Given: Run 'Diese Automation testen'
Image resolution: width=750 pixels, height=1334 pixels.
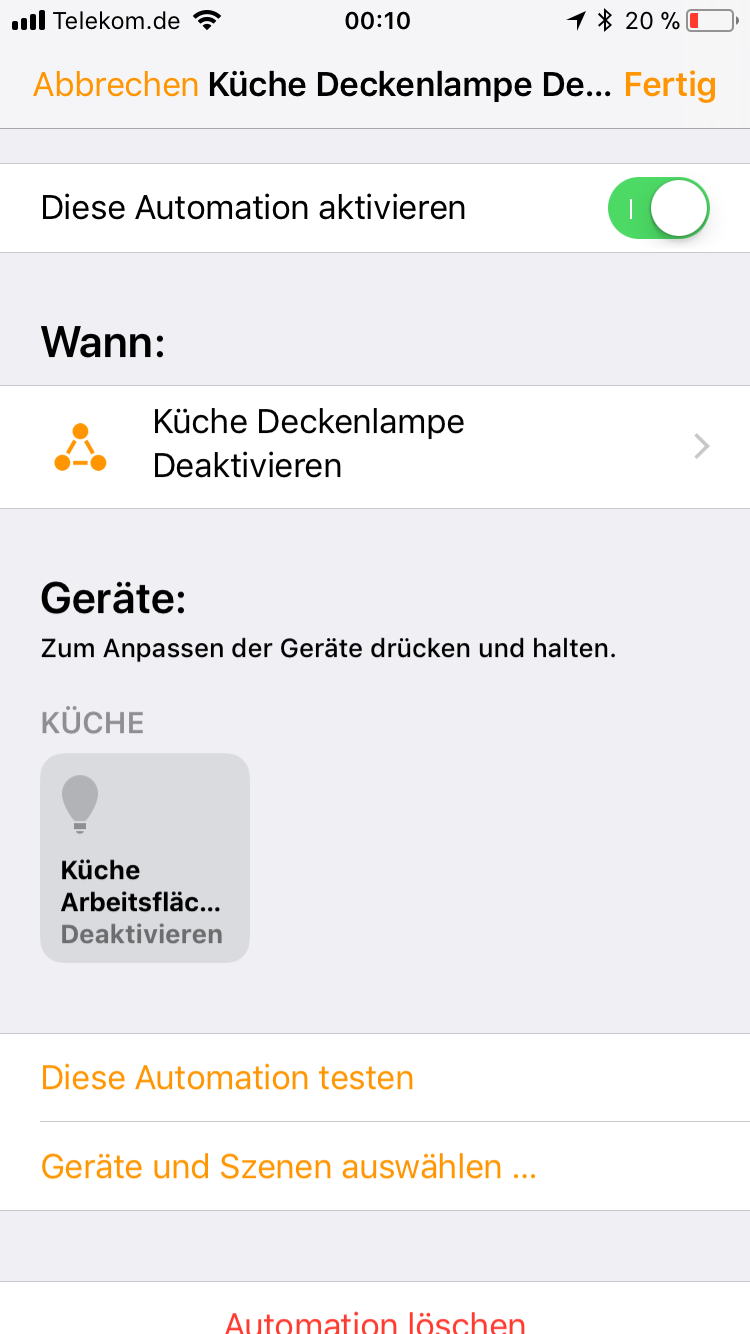Looking at the screenshot, I should pyautogui.click(x=227, y=1078).
